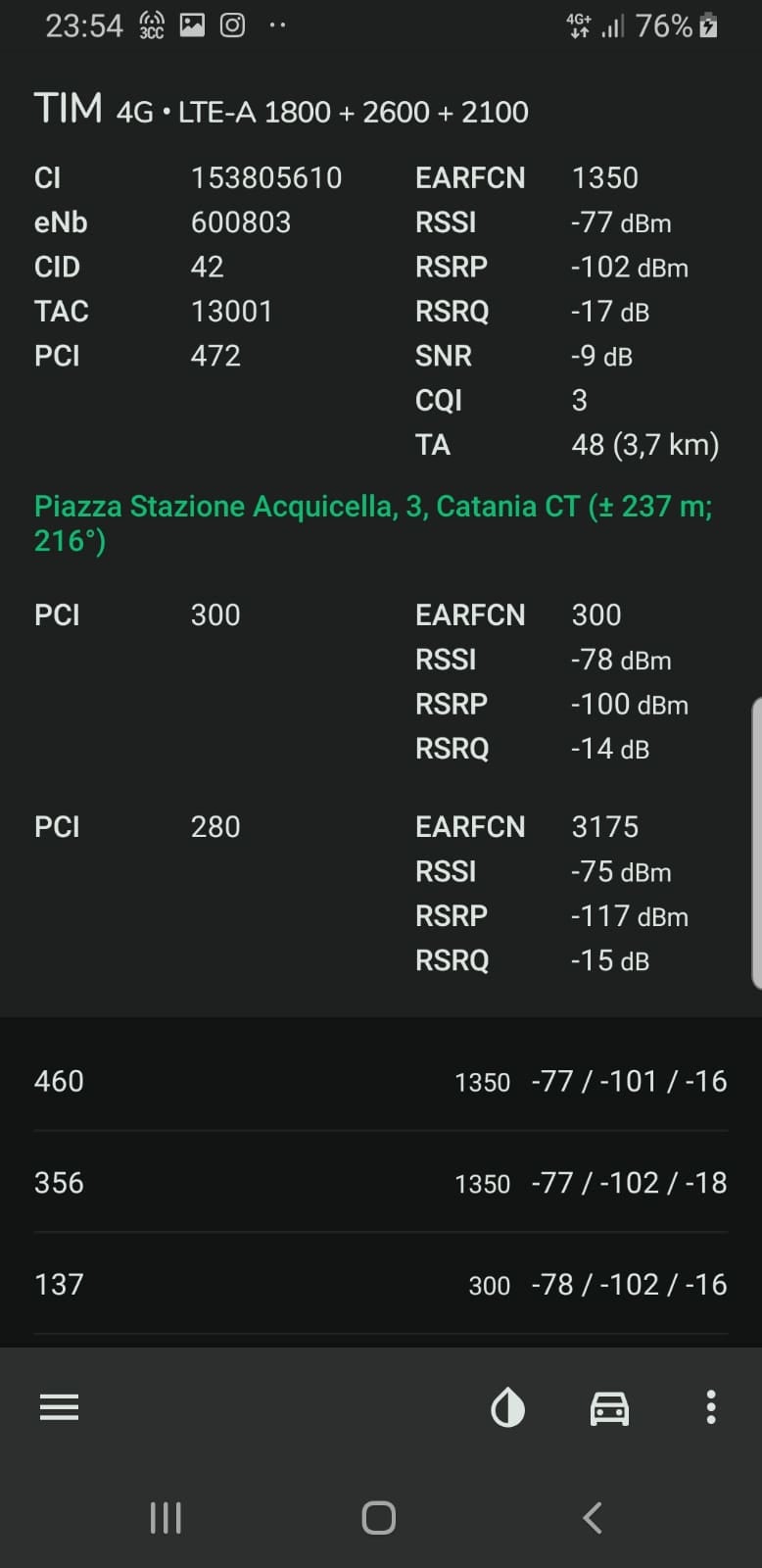Open the hamburger drawer menu
Screen dimensions: 762x1568
pos(59,1408)
